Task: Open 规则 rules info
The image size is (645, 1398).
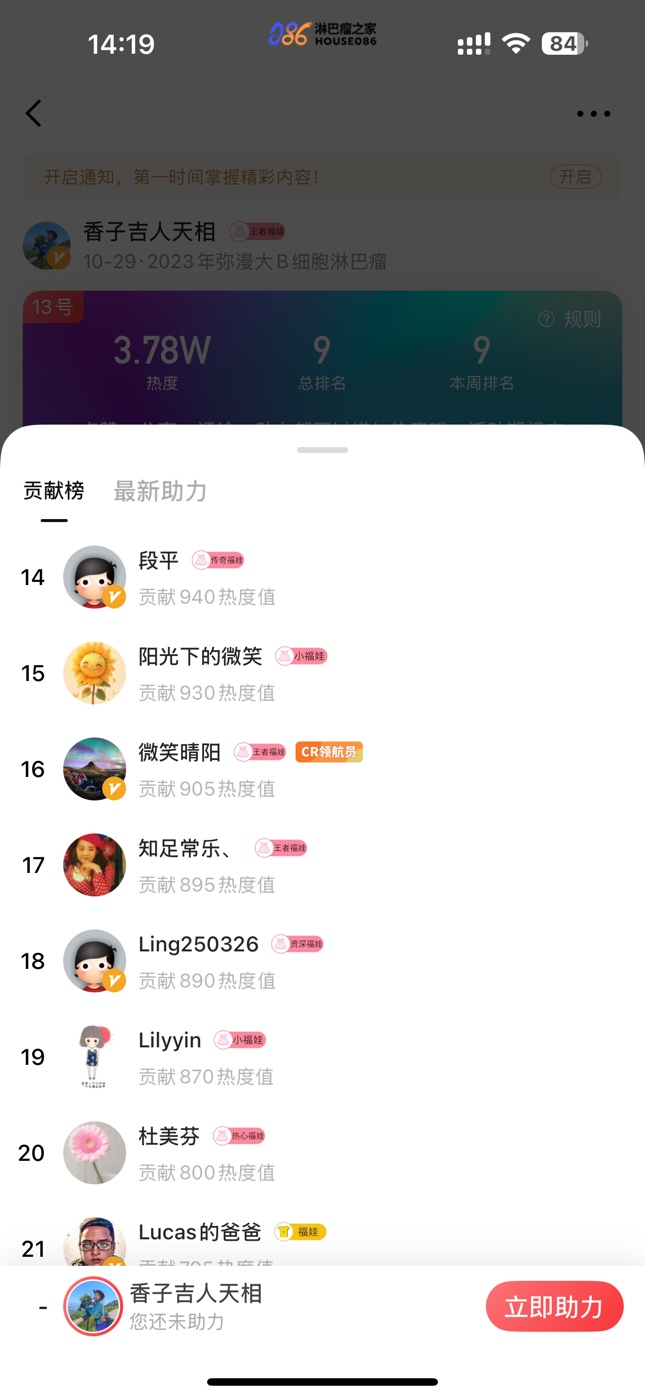Action: [570, 319]
